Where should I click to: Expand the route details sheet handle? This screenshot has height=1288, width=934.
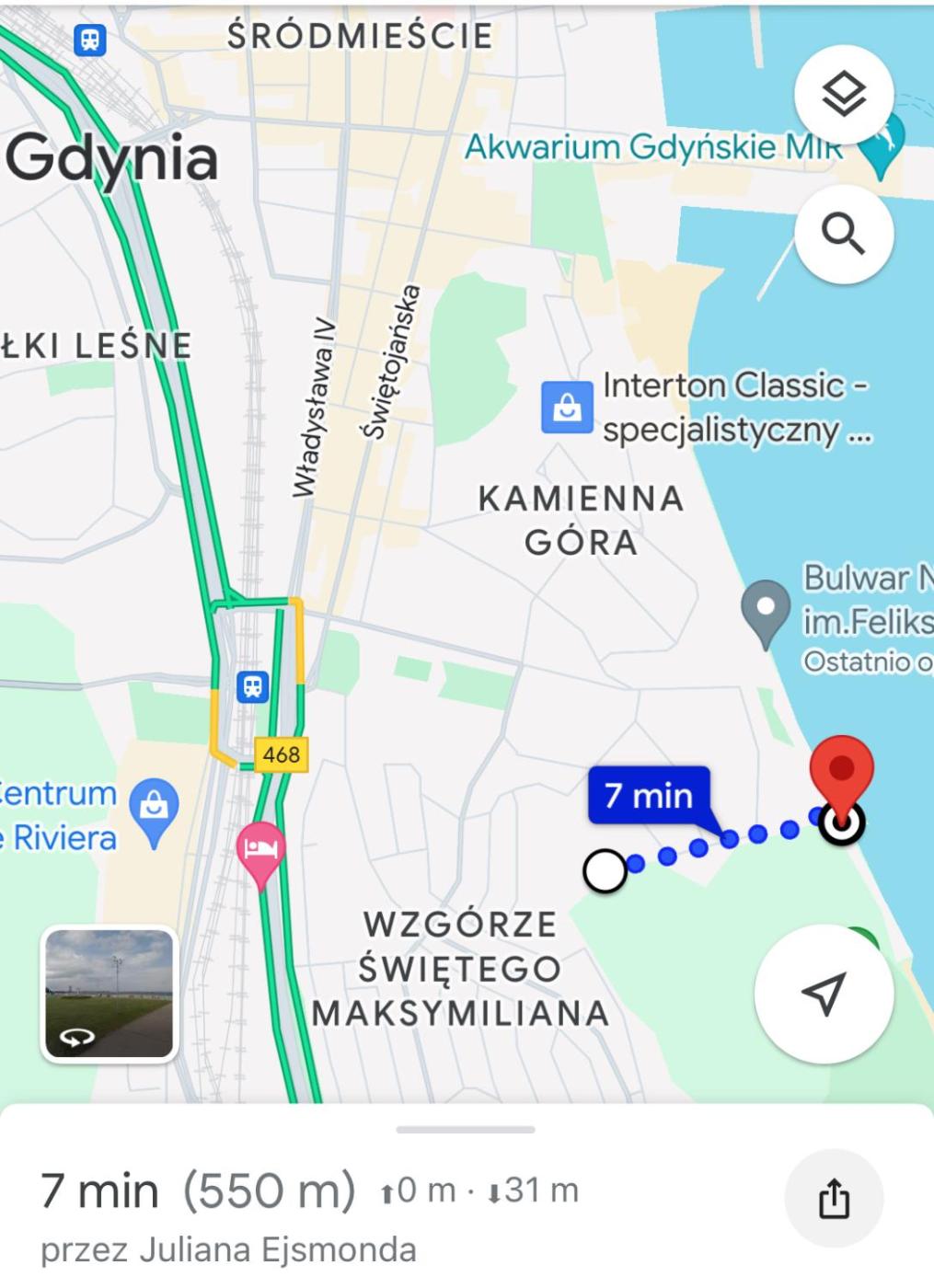466,1129
